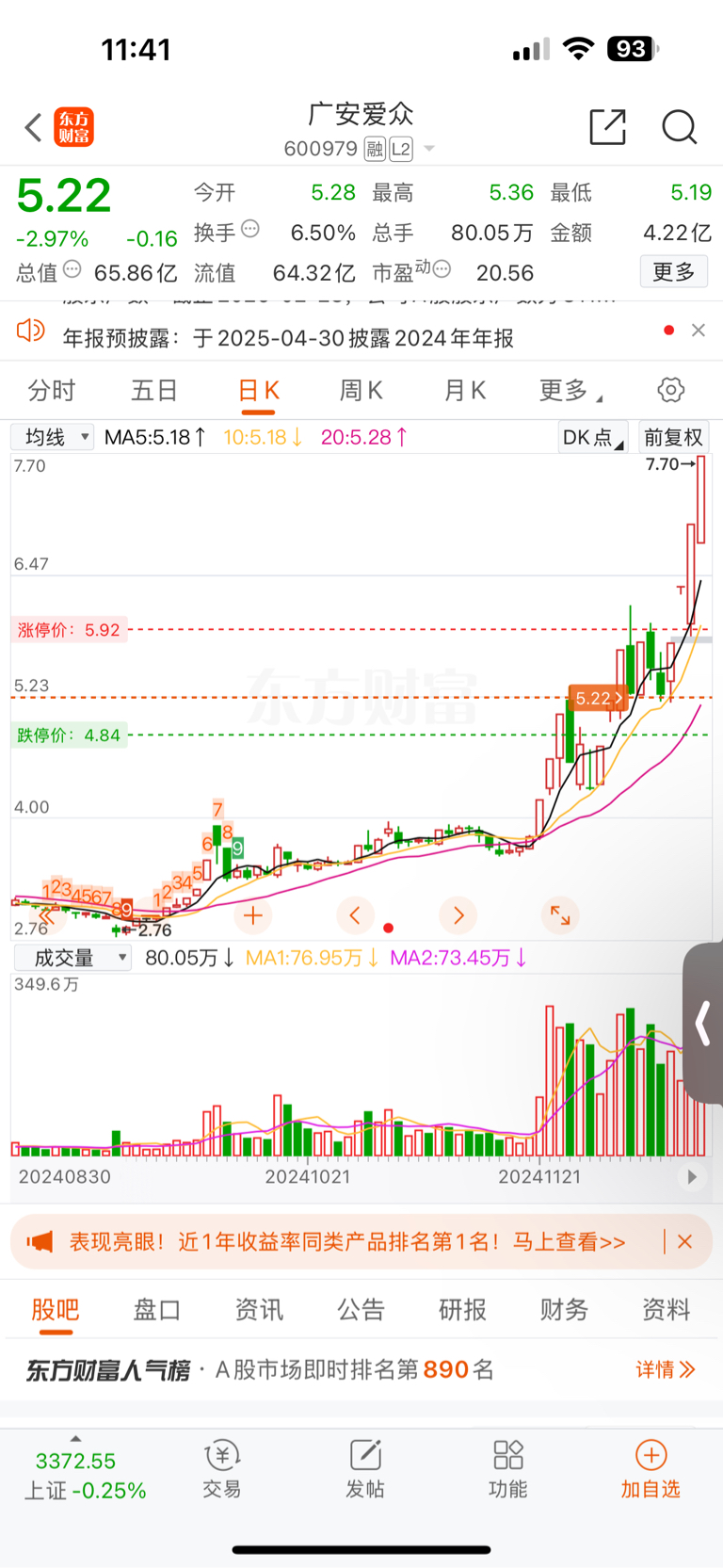
Task: Close the promotional ranking banner
Action: pyautogui.click(x=684, y=1242)
